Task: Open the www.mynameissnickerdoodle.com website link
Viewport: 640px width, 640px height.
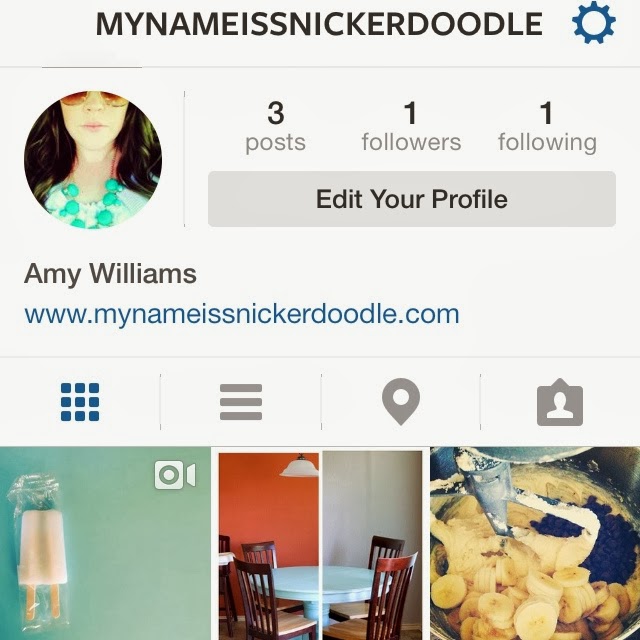Action: pyautogui.click(x=241, y=314)
